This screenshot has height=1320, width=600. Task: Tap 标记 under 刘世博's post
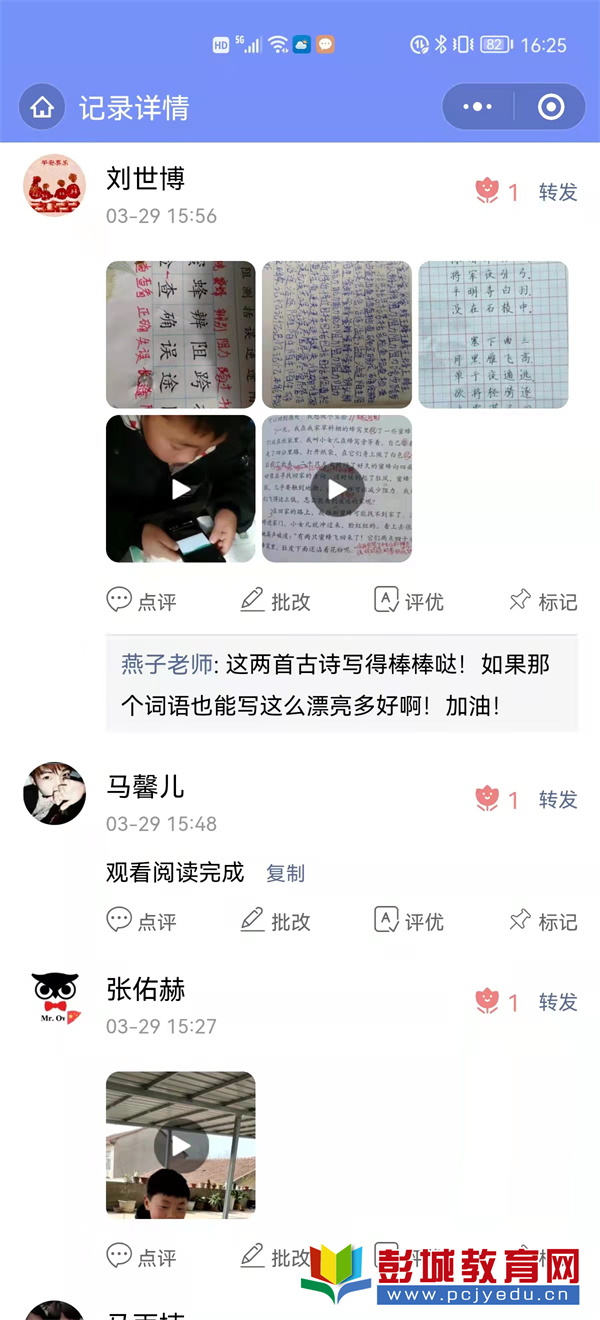point(543,601)
